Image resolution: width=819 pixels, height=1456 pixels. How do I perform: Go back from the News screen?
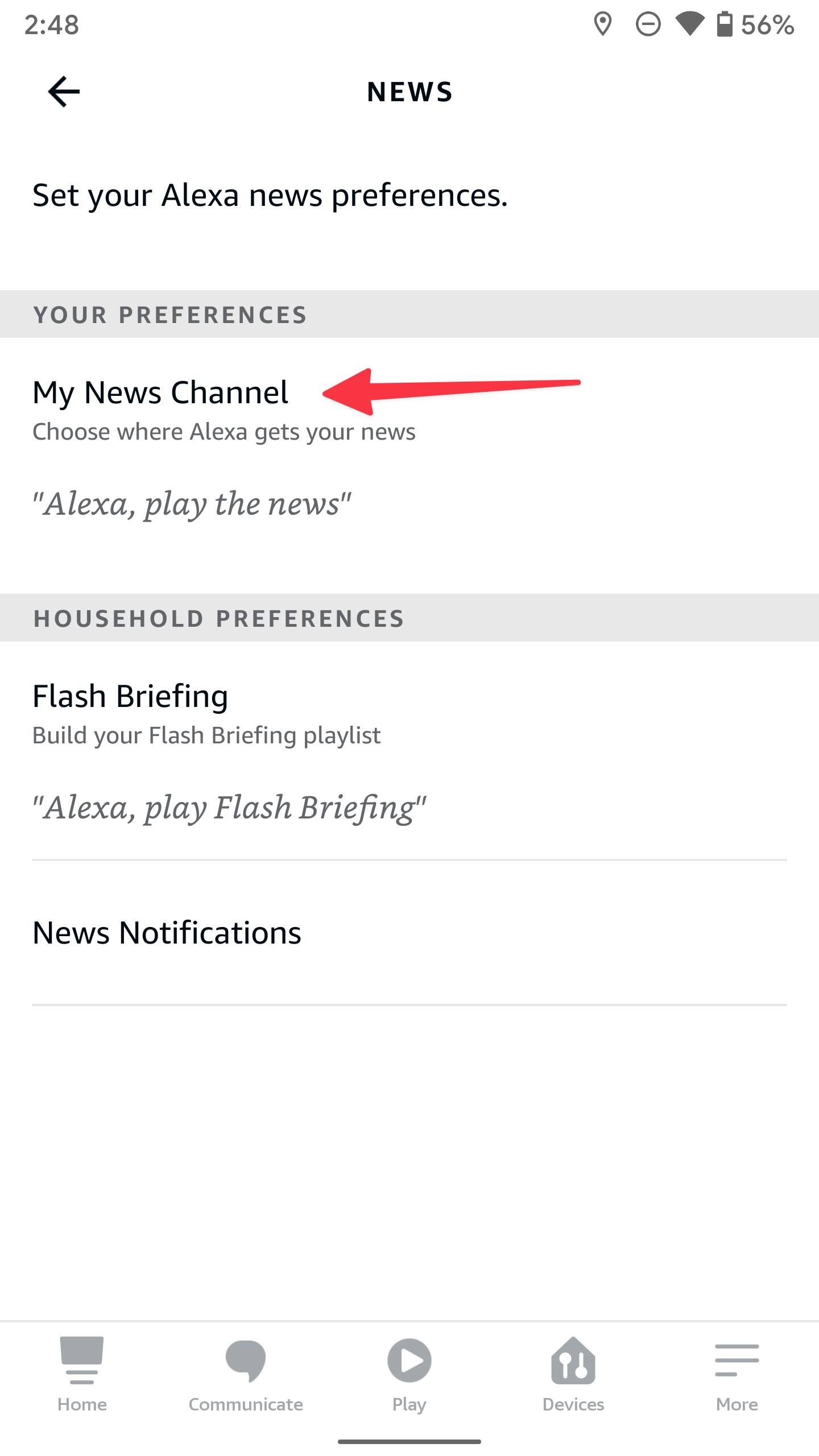pyautogui.click(x=64, y=92)
